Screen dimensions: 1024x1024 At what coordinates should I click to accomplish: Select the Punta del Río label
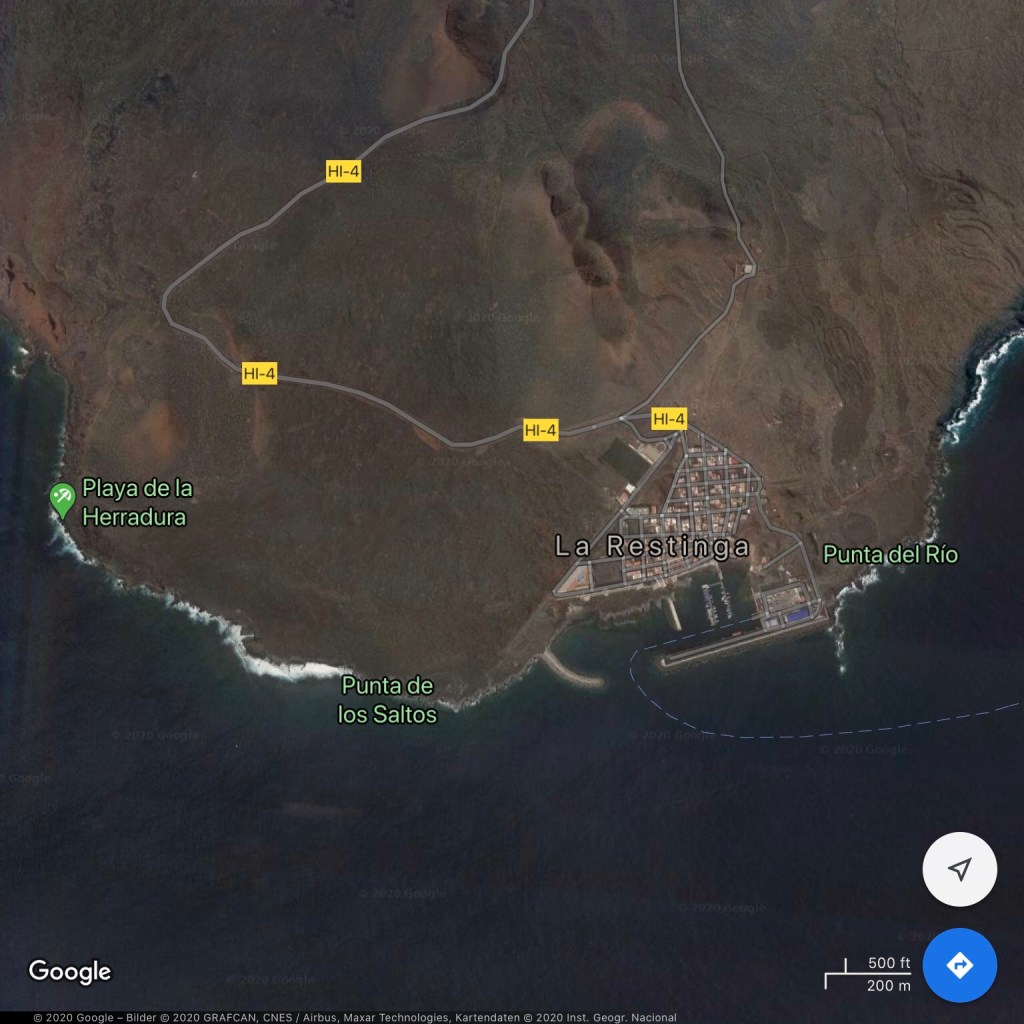[890, 555]
